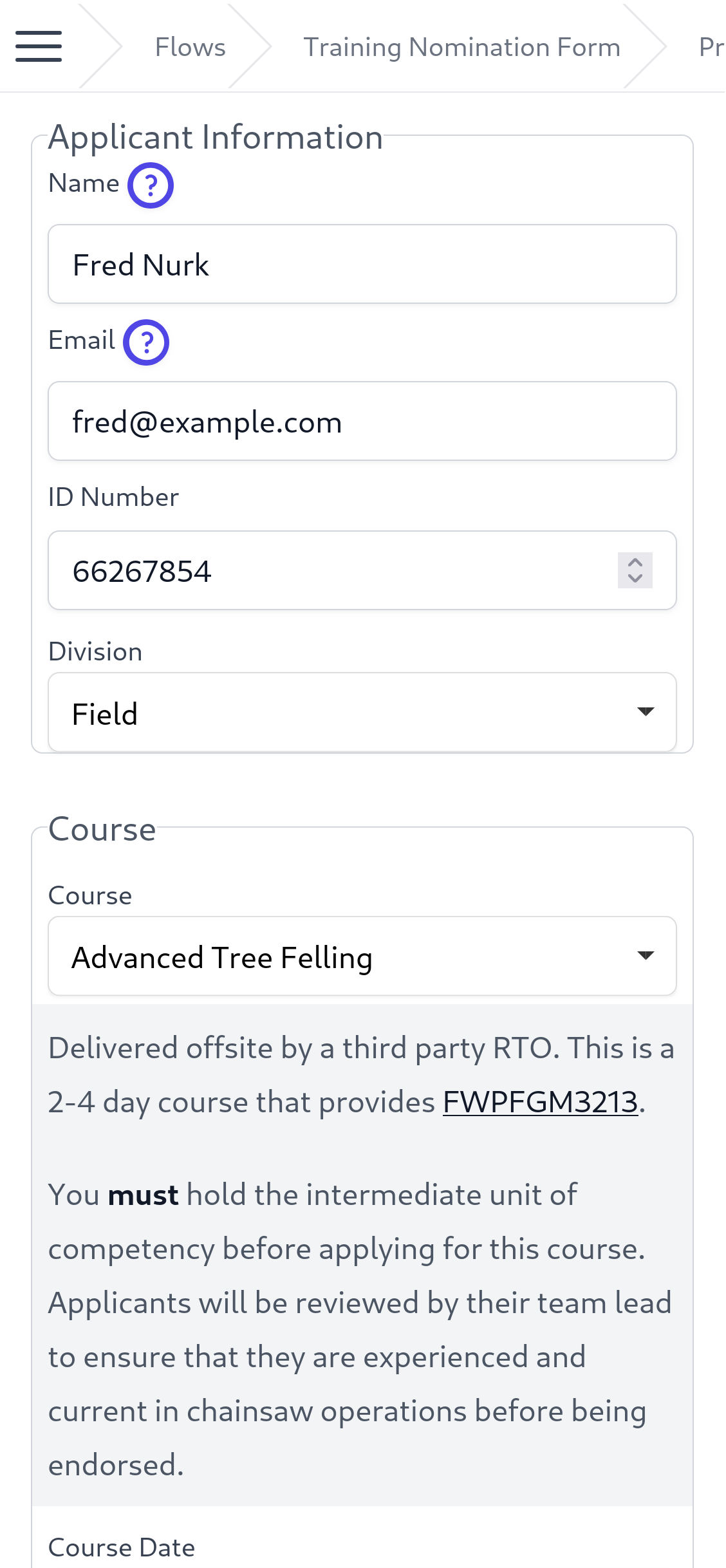Screen dimensions: 726x1568
Task: Go to the Flows breadcrumb
Action: point(191,48)
